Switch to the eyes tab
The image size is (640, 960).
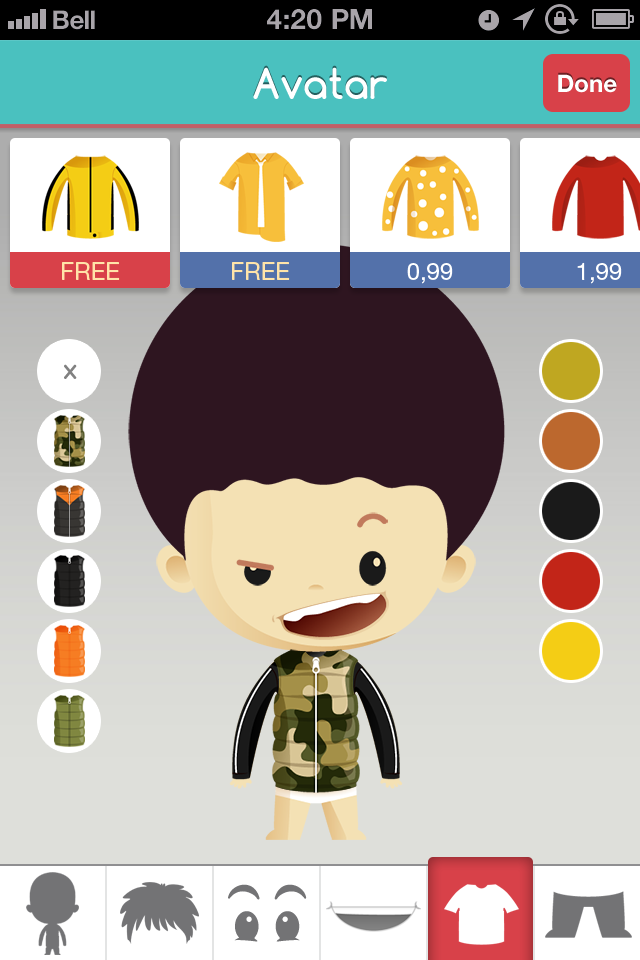[267, 912]
